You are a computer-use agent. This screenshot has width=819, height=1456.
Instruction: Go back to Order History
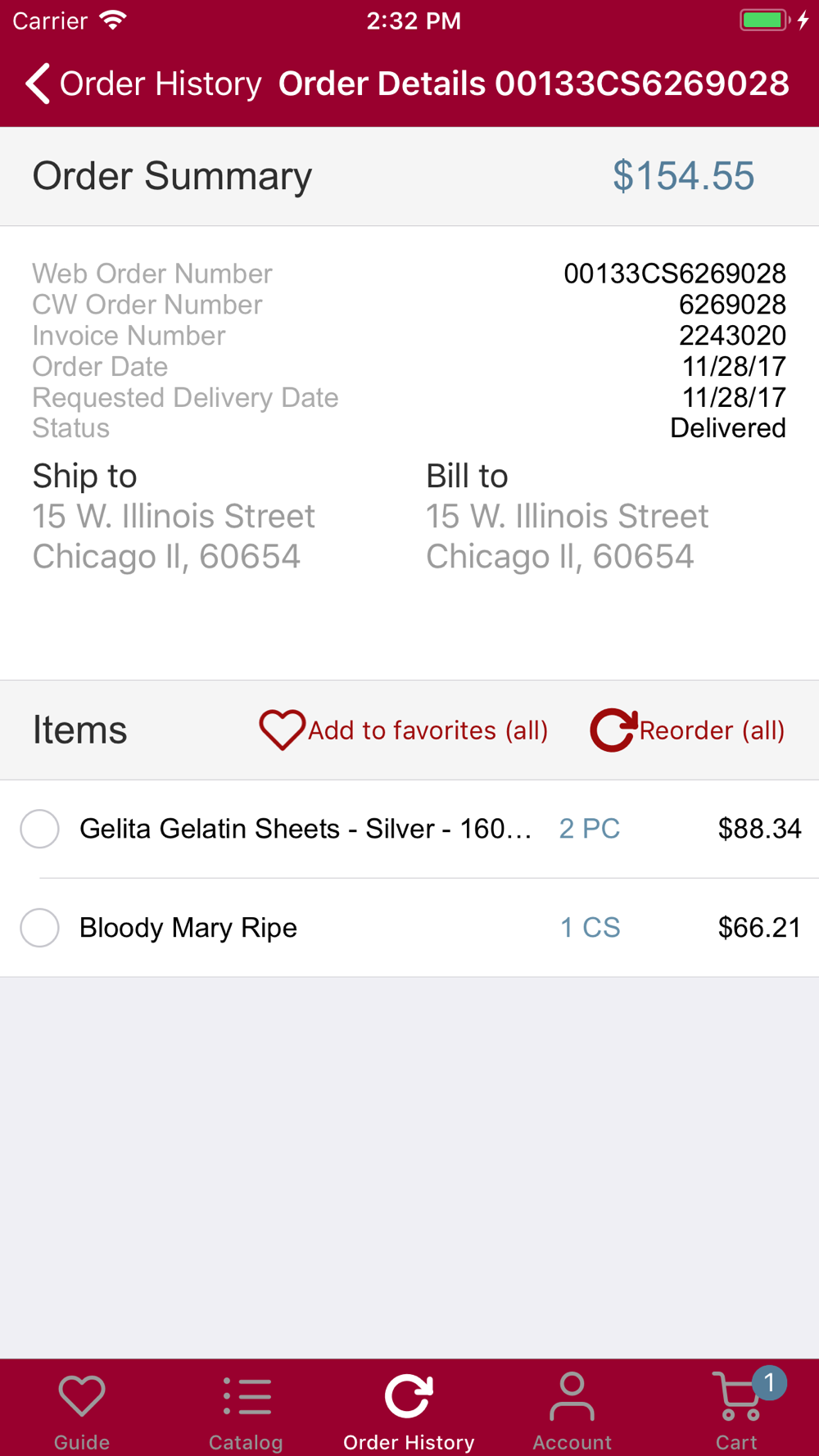pyautogui.click(x=143, y=84)
